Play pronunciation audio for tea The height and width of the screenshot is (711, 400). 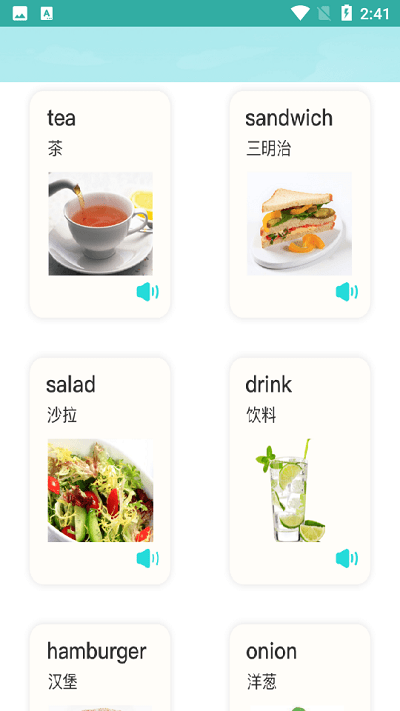147,292
